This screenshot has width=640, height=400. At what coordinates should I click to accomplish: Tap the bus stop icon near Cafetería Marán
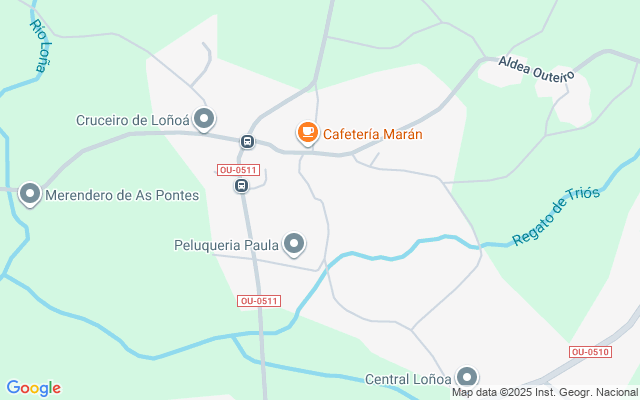click(247, 141)
